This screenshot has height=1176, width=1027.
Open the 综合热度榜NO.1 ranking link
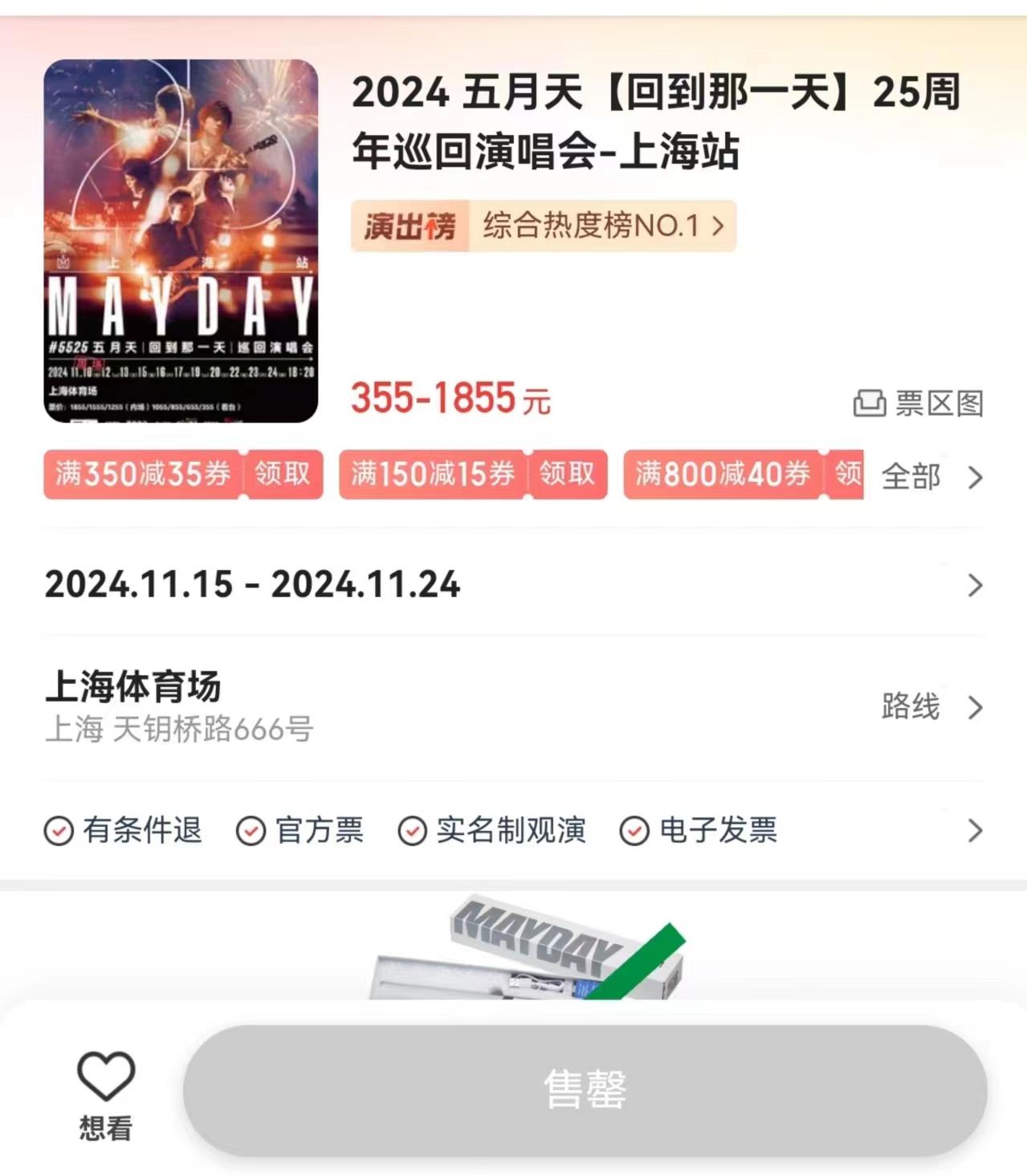click(x=602, y=226)
